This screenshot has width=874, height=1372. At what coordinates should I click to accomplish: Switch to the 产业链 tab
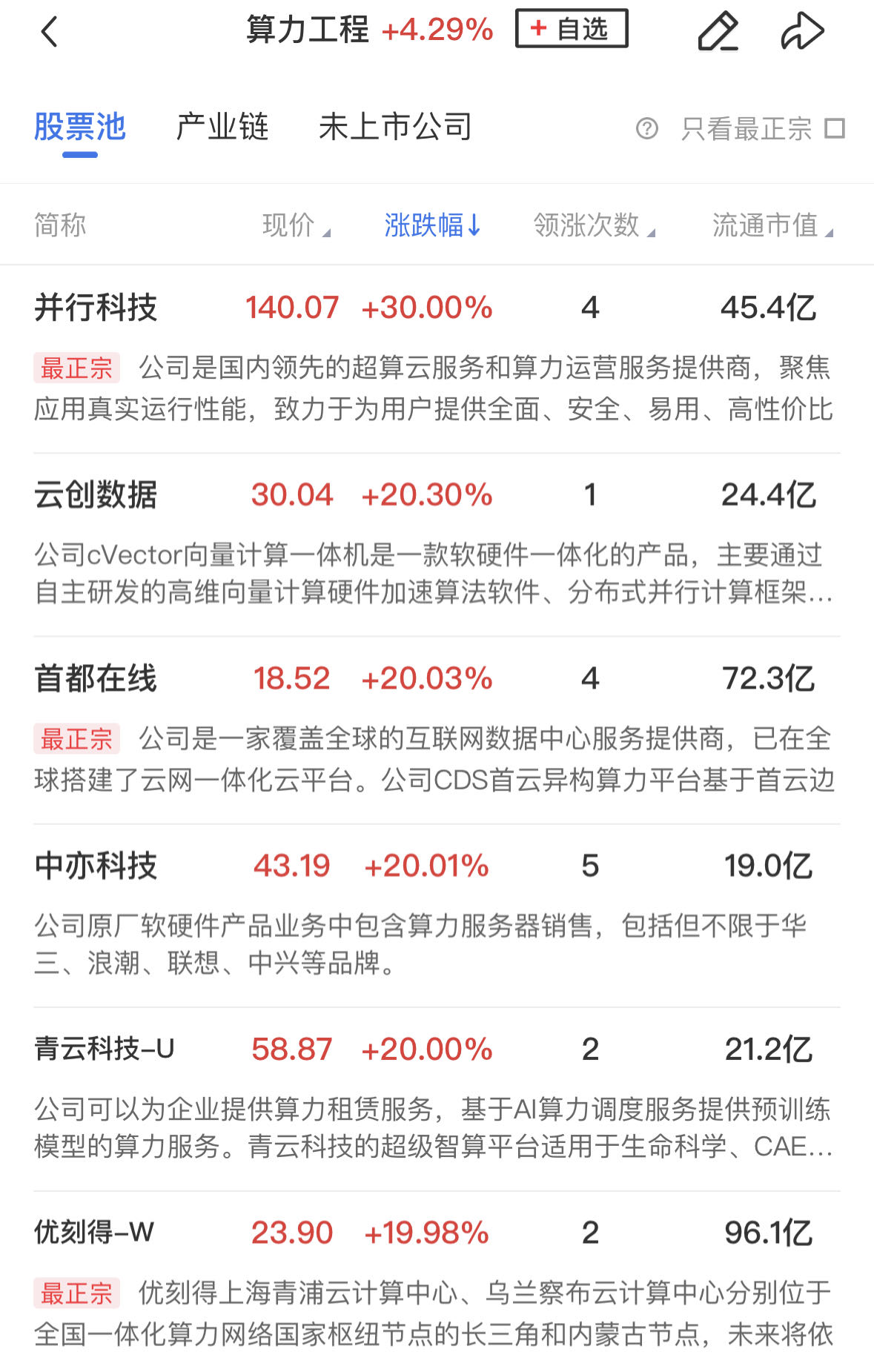pos(222,127)
